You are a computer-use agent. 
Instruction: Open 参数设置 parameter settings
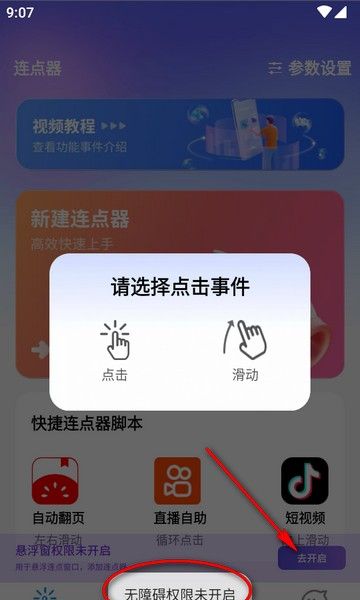click(309, 68)
